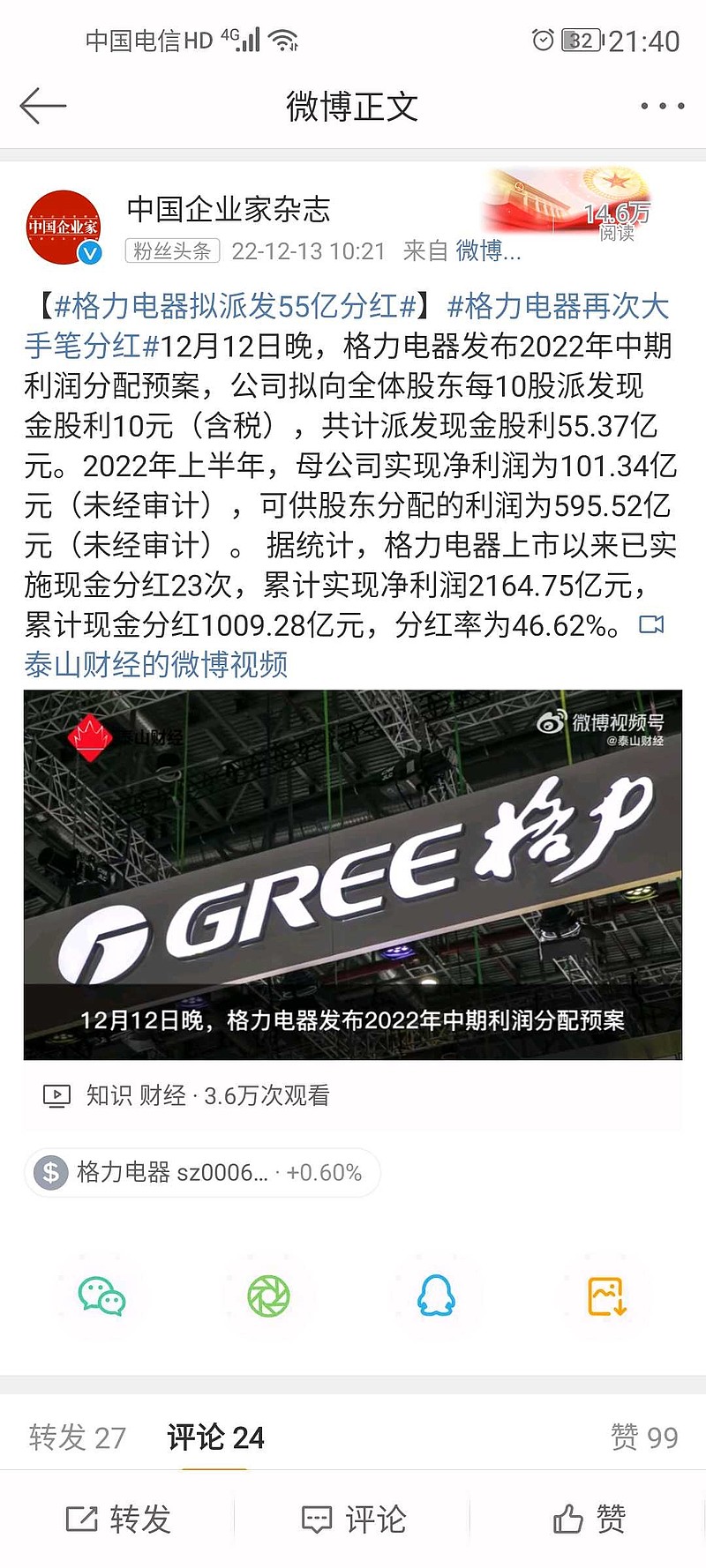Open the three-dot overflow menu
Viewport: 706px width, 1568px height.
coord(662,106)
